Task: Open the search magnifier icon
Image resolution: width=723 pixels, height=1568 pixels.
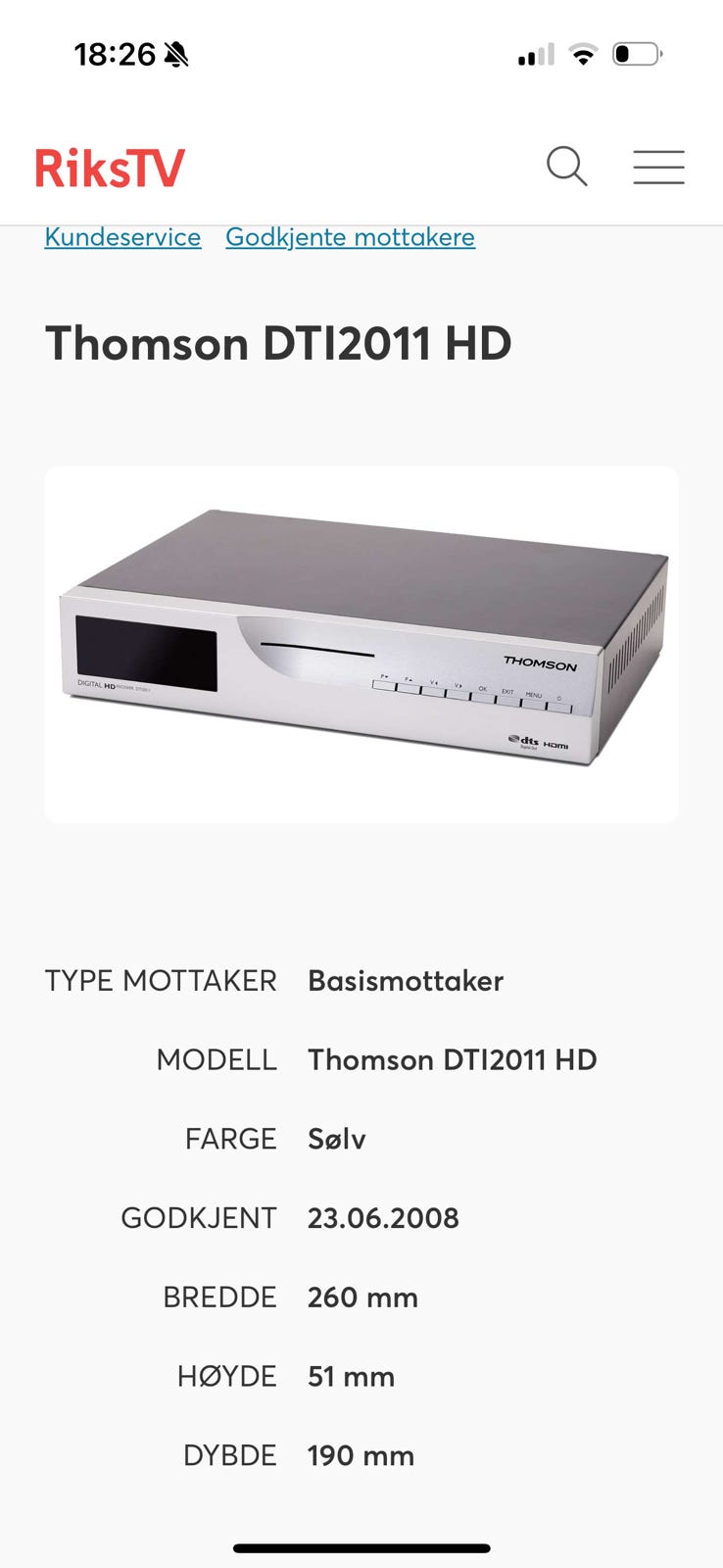Action: 566,167
